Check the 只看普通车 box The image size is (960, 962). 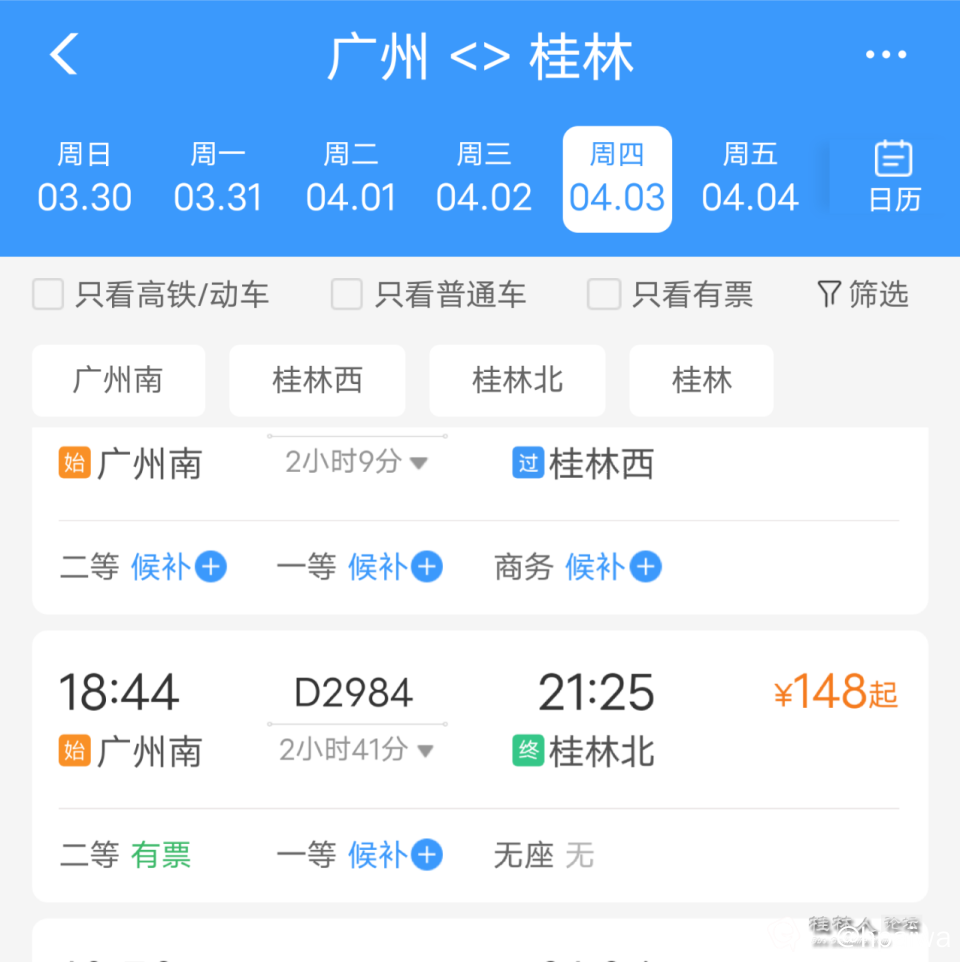click(x=347, y=294)
